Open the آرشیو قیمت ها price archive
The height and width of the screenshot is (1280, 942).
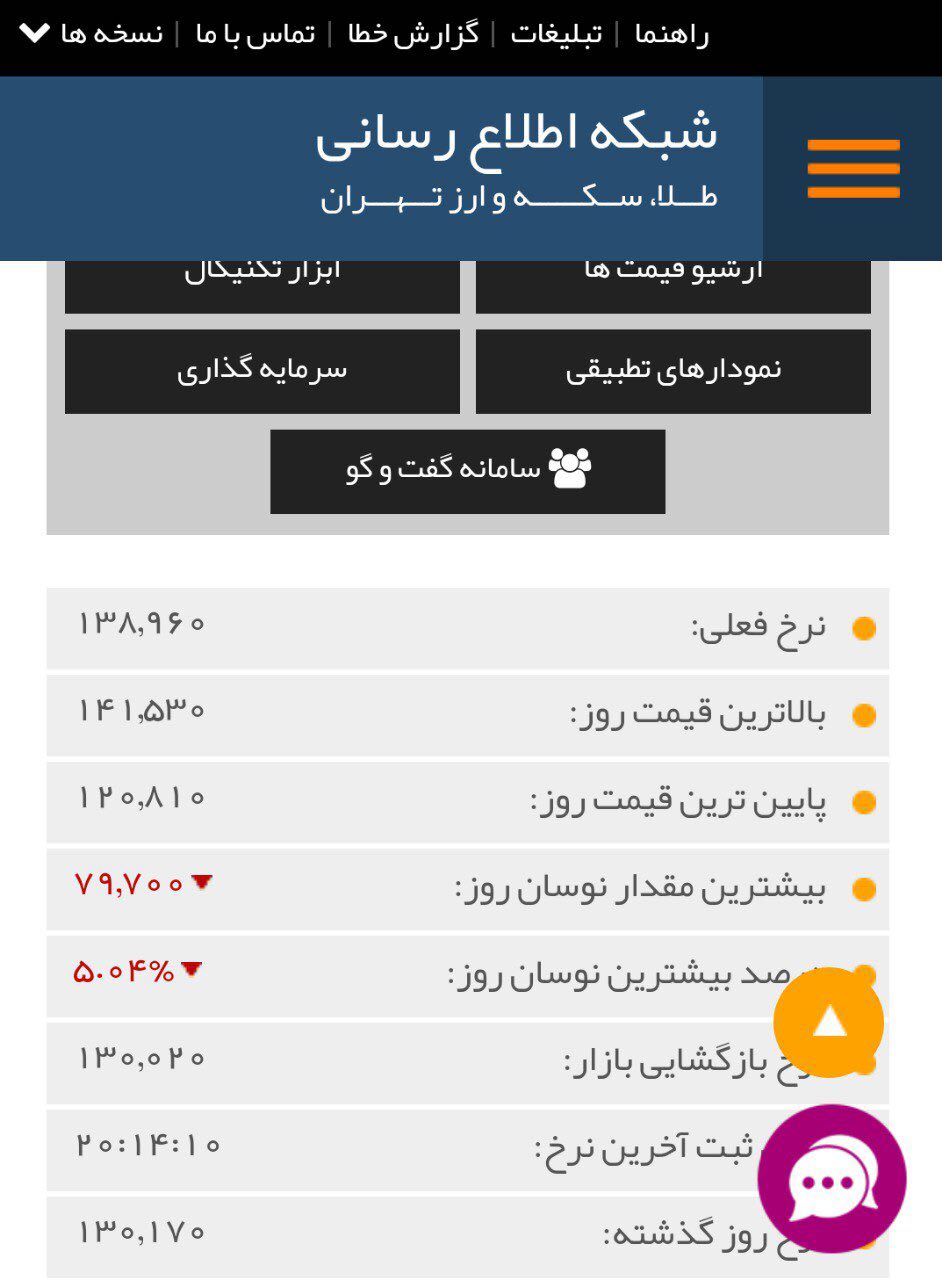pos(673,283)
